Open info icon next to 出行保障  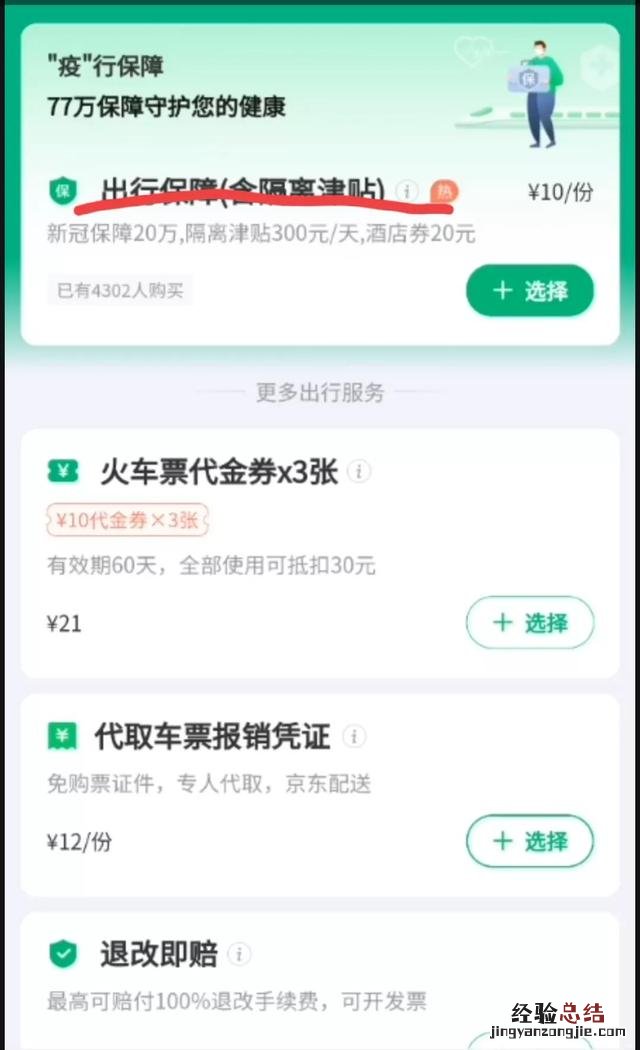(406, 190)
